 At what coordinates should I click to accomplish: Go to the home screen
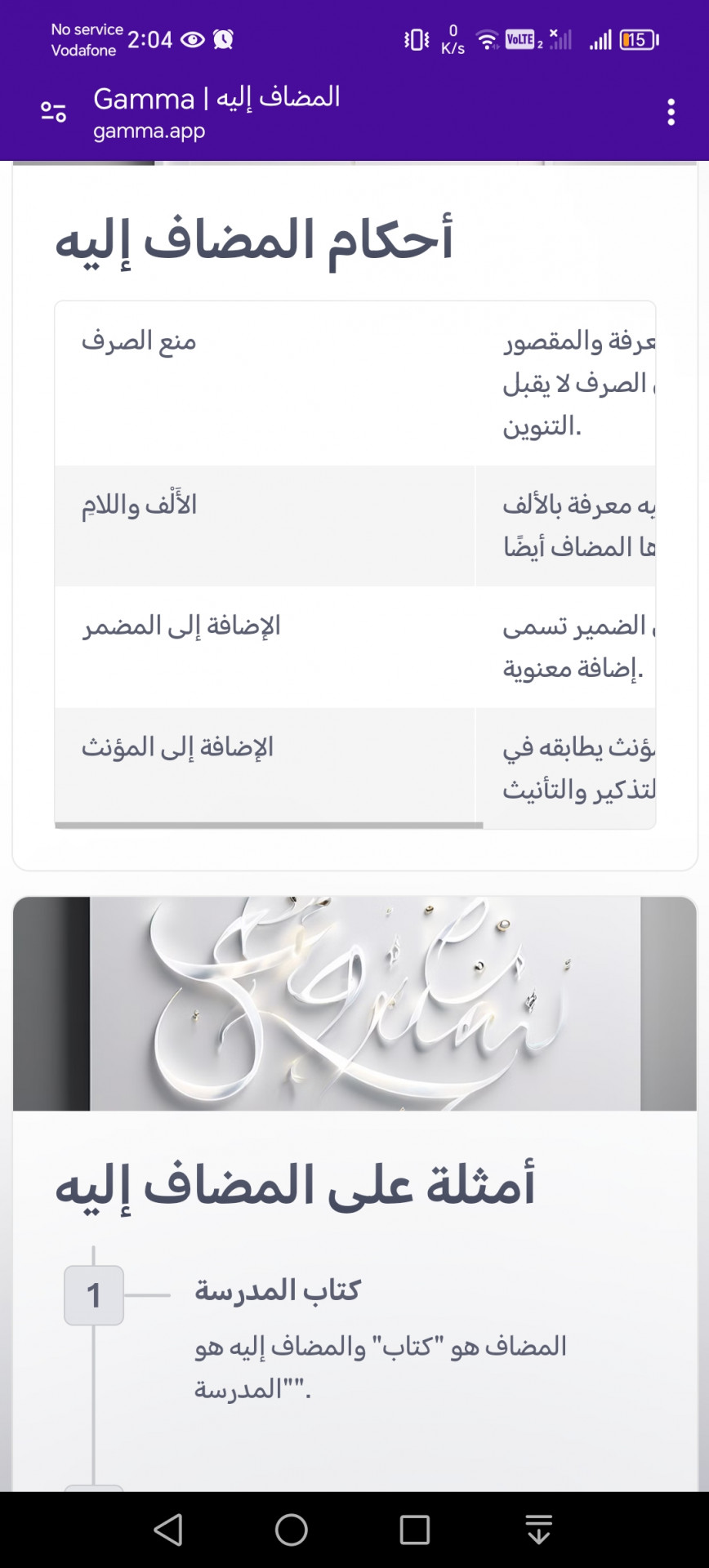point(292,1530)
